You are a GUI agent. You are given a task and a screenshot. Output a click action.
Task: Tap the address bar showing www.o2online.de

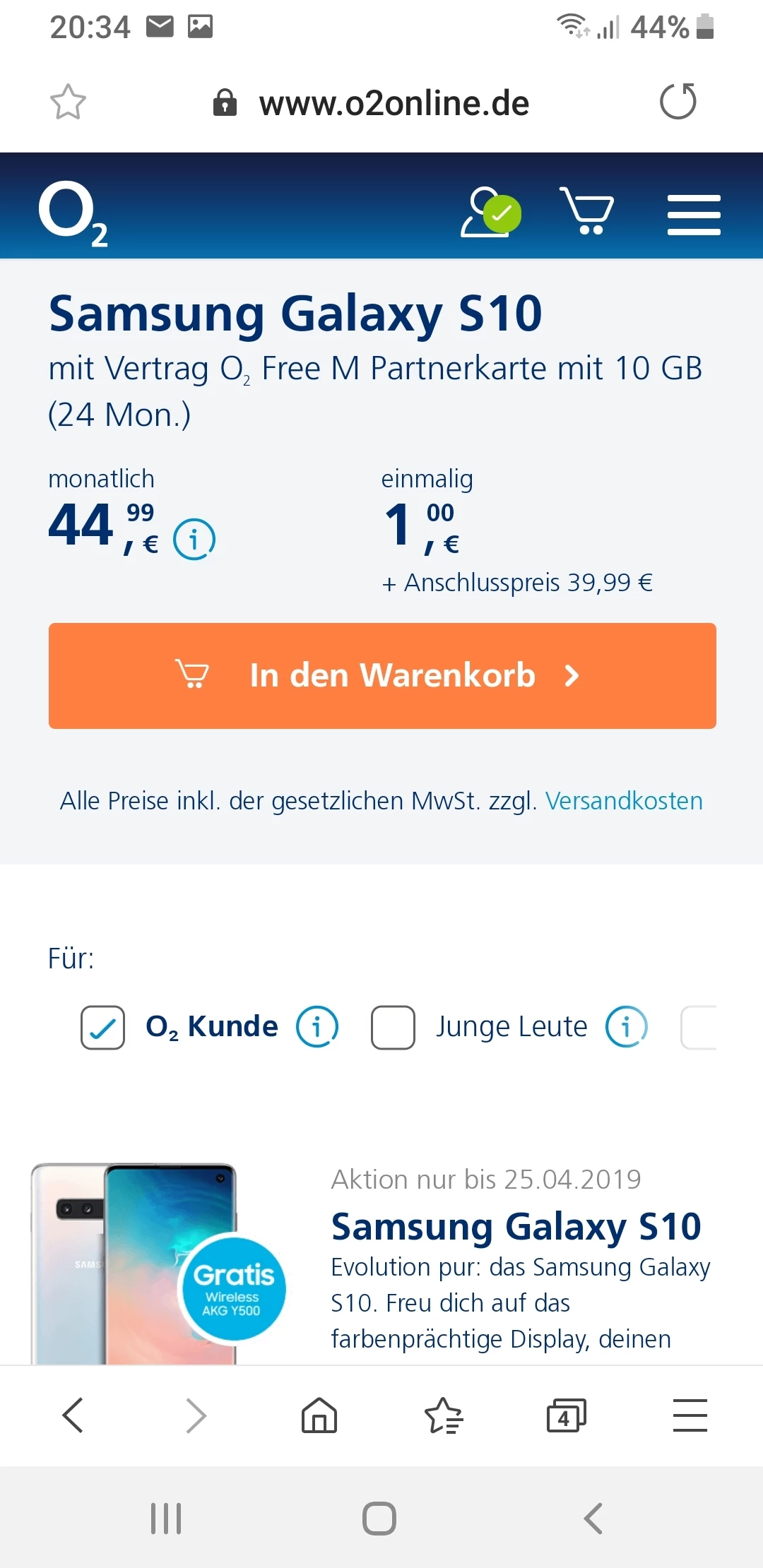tap(394, 104)
